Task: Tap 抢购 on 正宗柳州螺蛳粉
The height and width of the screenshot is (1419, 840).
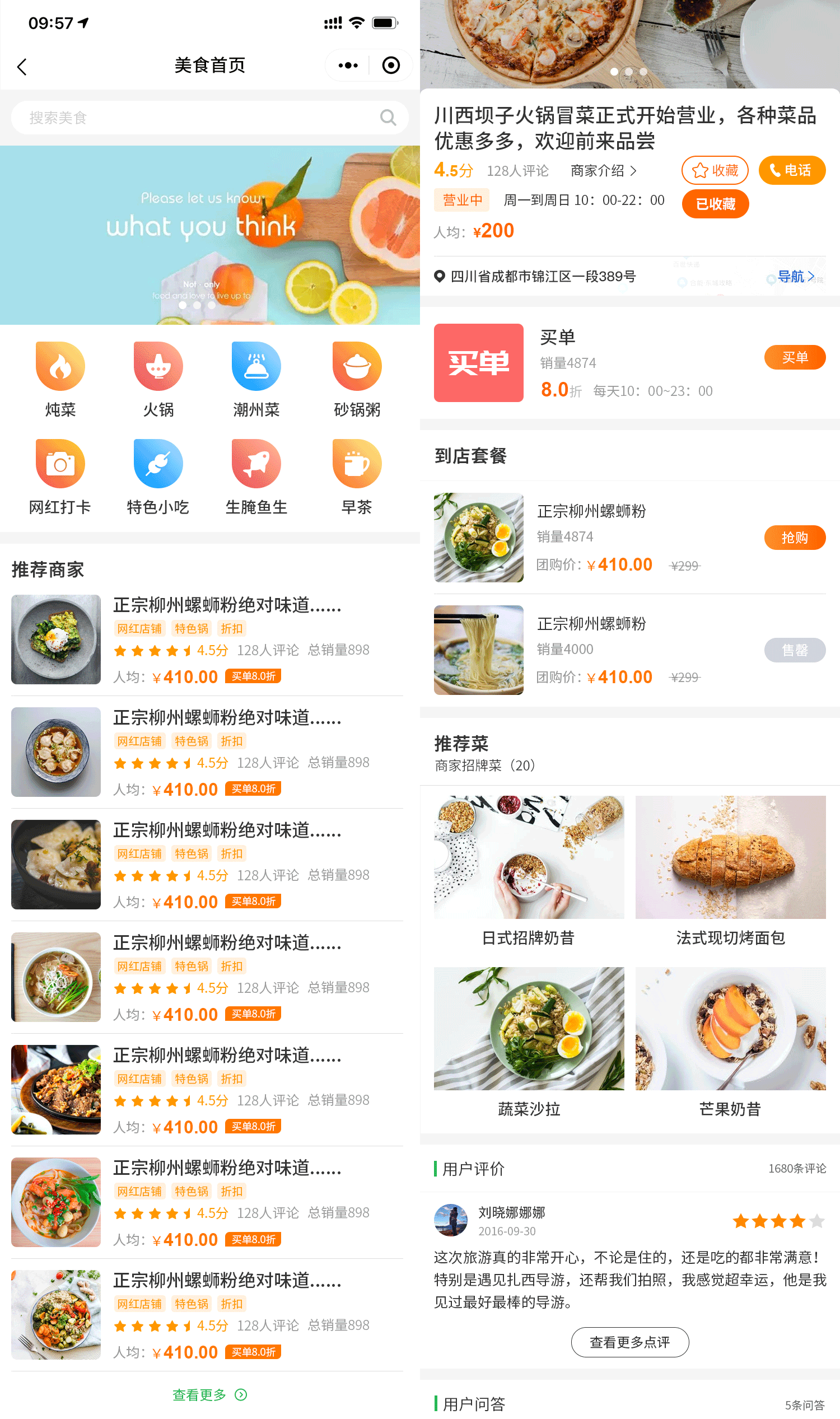Action: [x=795, y=538]
